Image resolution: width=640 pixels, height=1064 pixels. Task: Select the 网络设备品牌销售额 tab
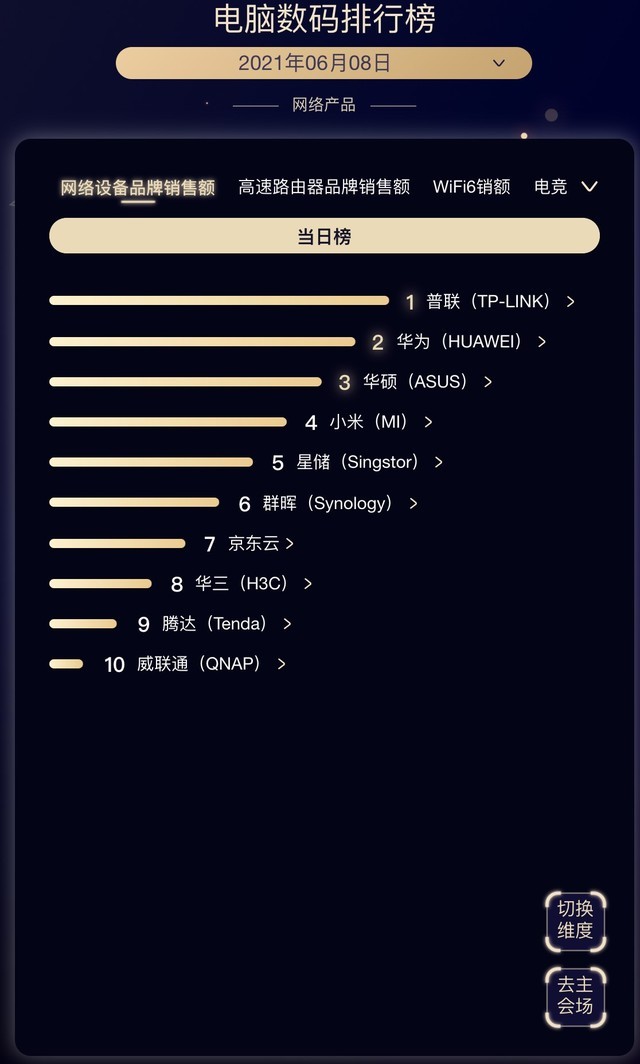(x=138, y=187)
